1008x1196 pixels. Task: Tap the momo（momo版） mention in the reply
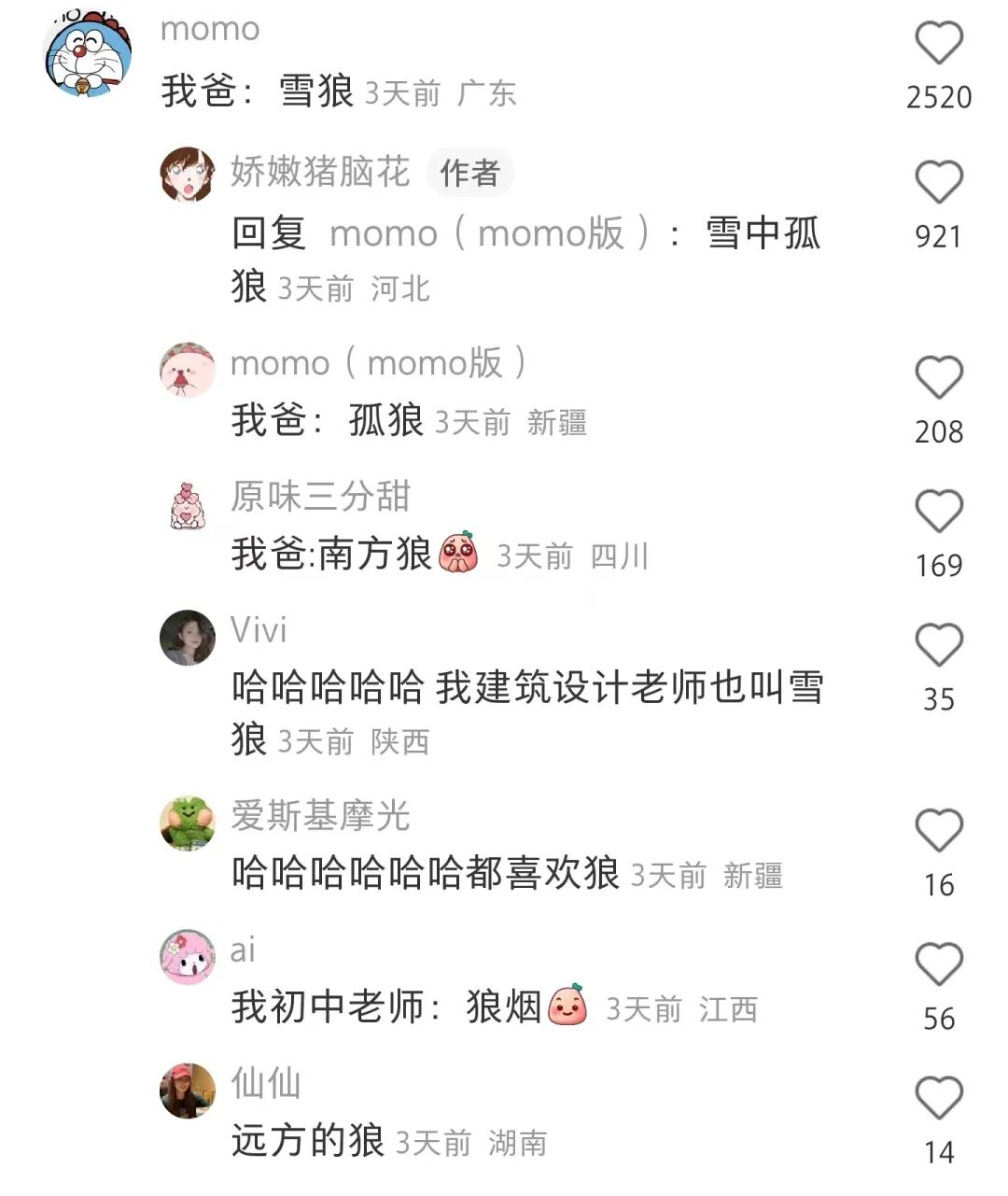point(485,234)
